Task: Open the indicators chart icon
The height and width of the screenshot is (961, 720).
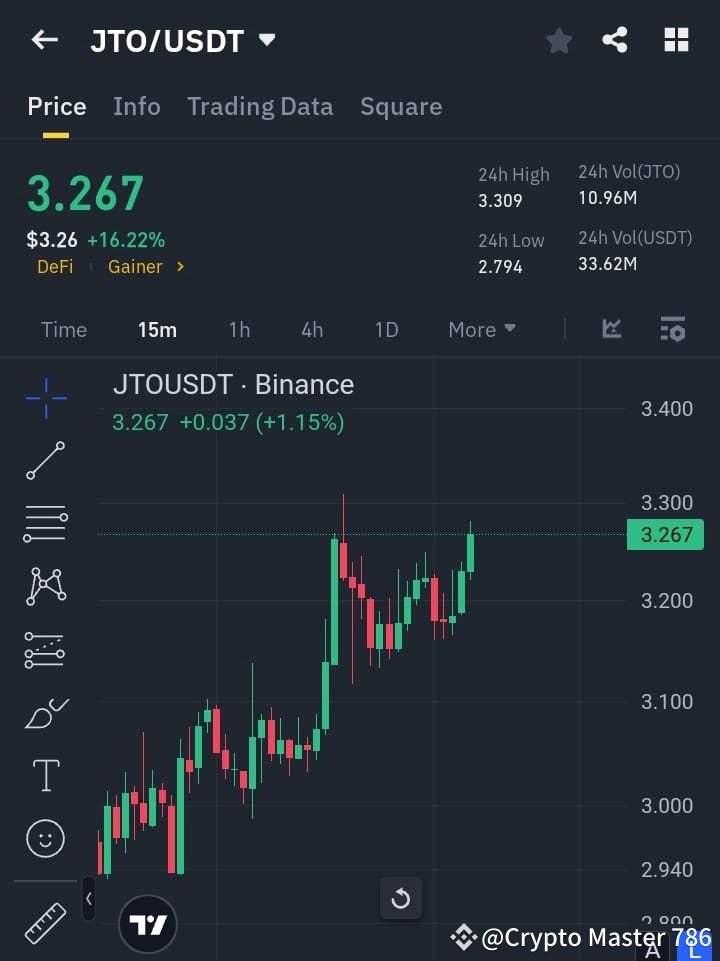Action: pyautogui.click(x=610, y=329)
